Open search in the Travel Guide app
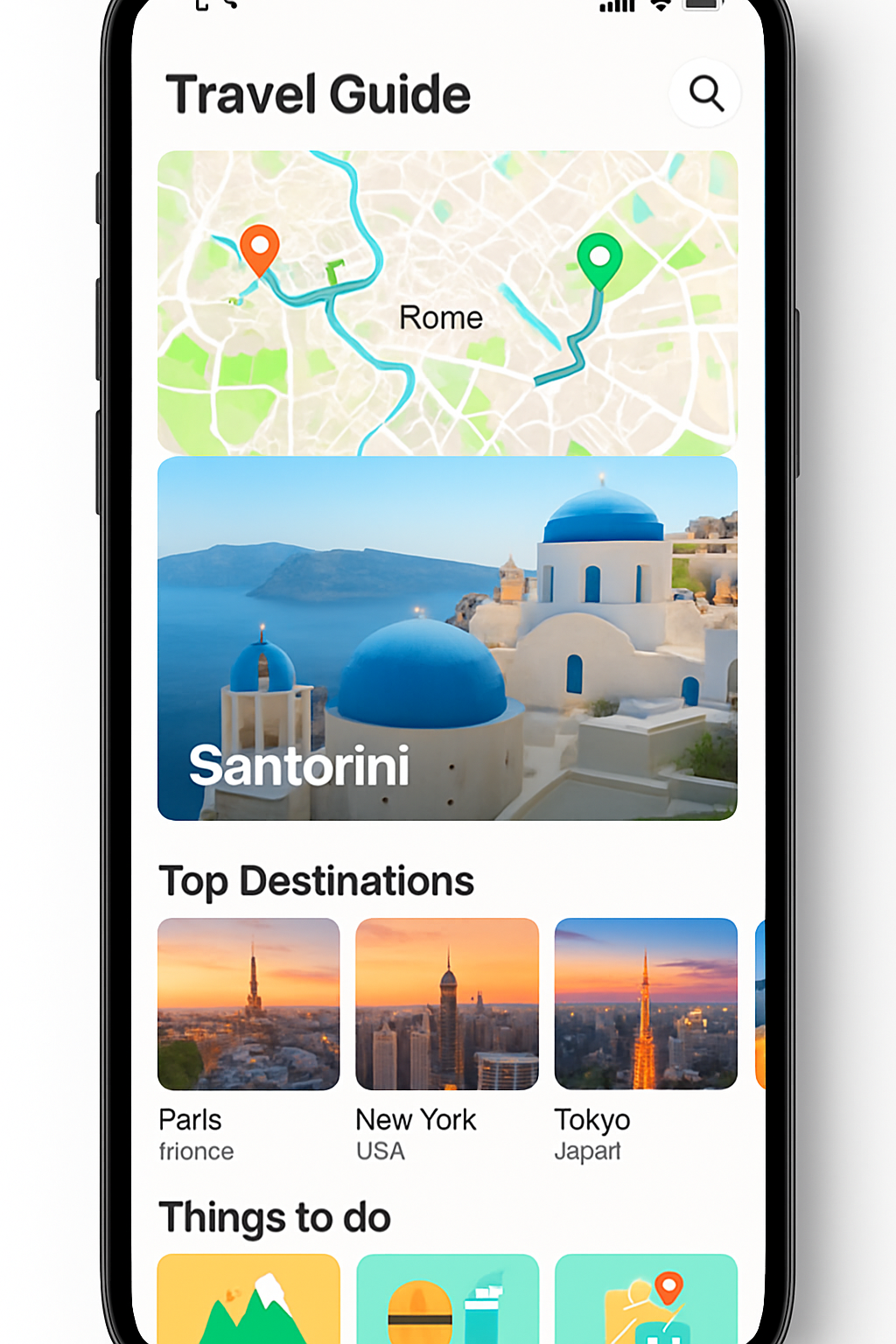The image size is (896, 1344). (705, 94)
